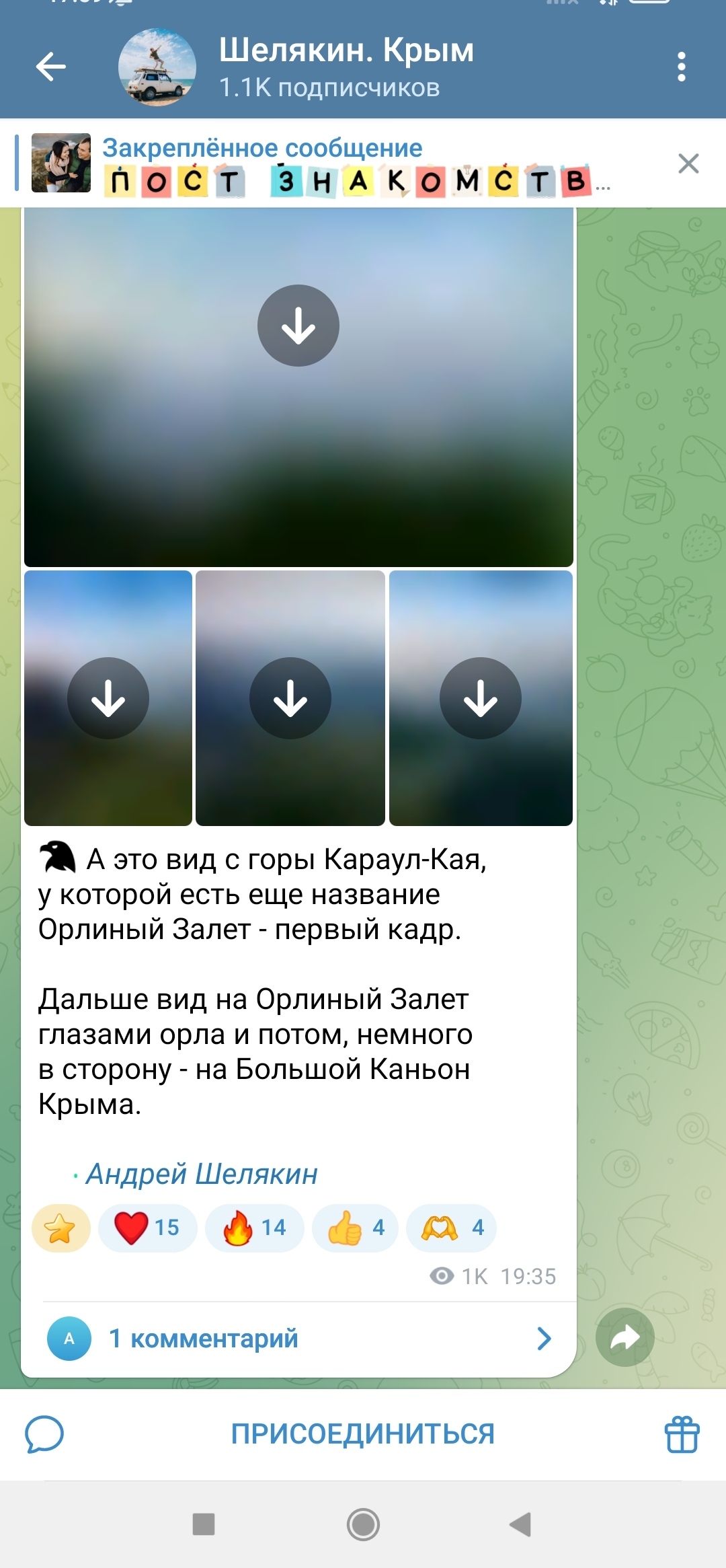React with the red heart
The height and width of the screenshot is (1568, 726).
point(147,1228)
